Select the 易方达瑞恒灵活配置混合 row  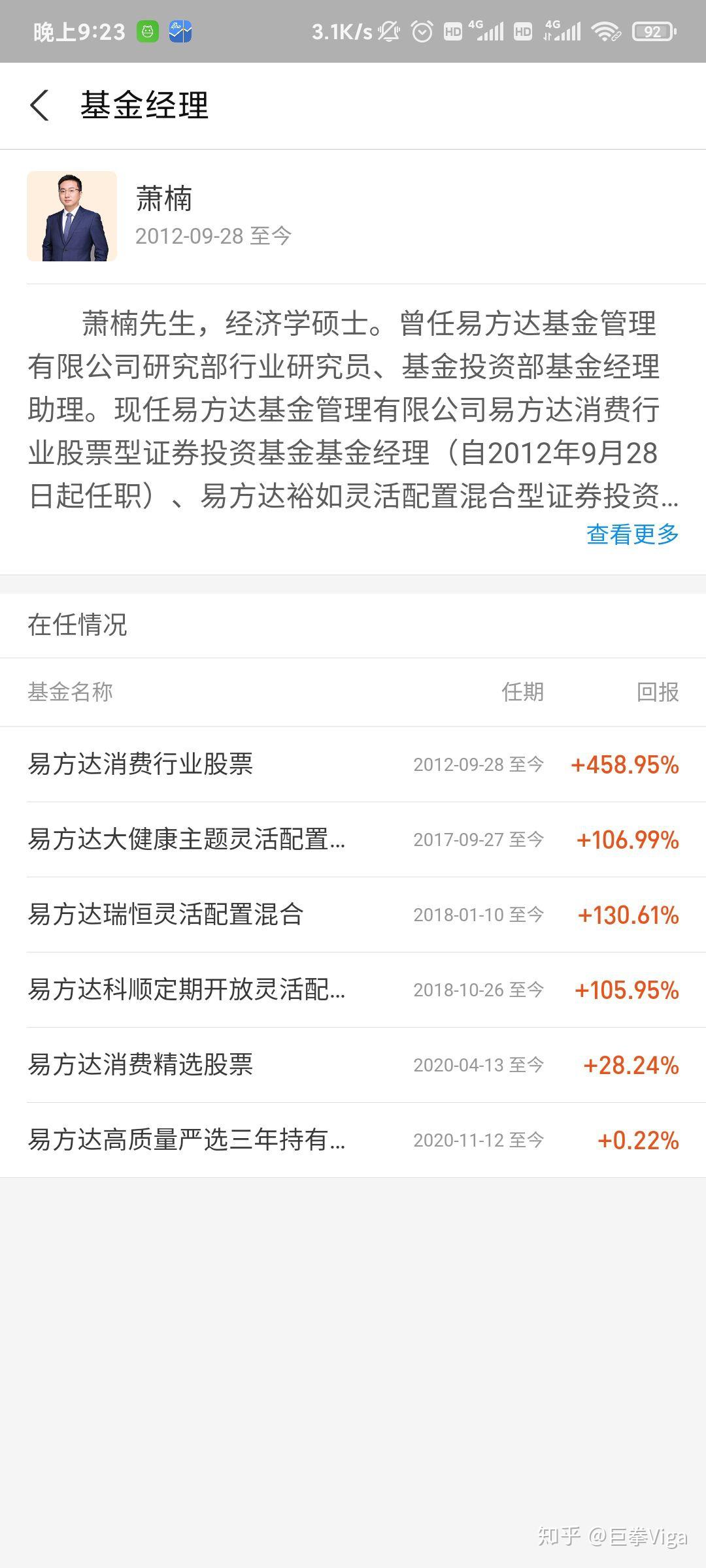(x=353, y=915)
